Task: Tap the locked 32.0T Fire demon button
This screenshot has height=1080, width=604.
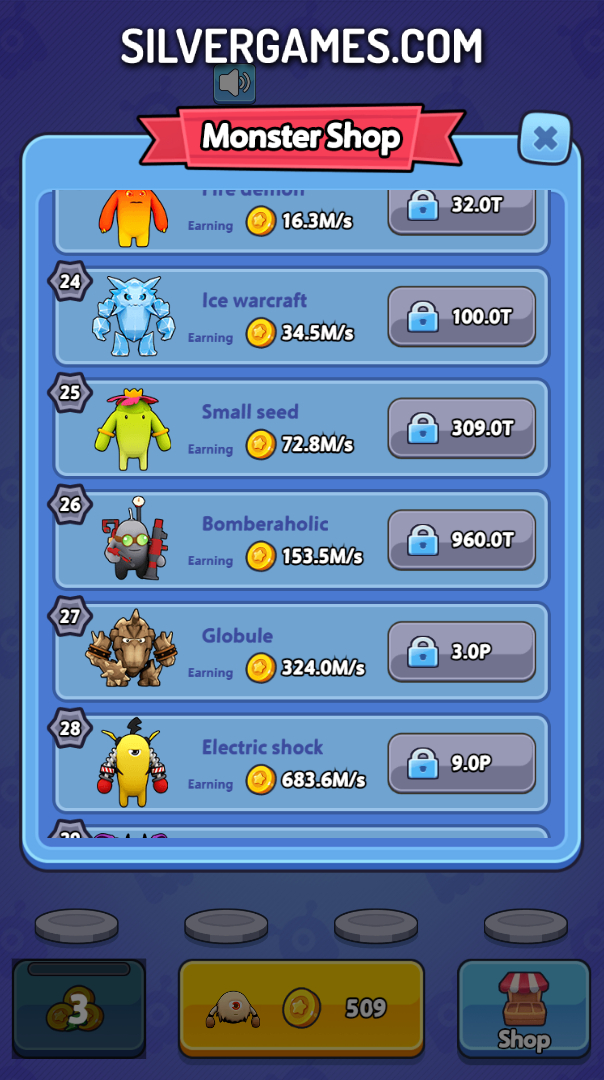Action: click(461, 210)
